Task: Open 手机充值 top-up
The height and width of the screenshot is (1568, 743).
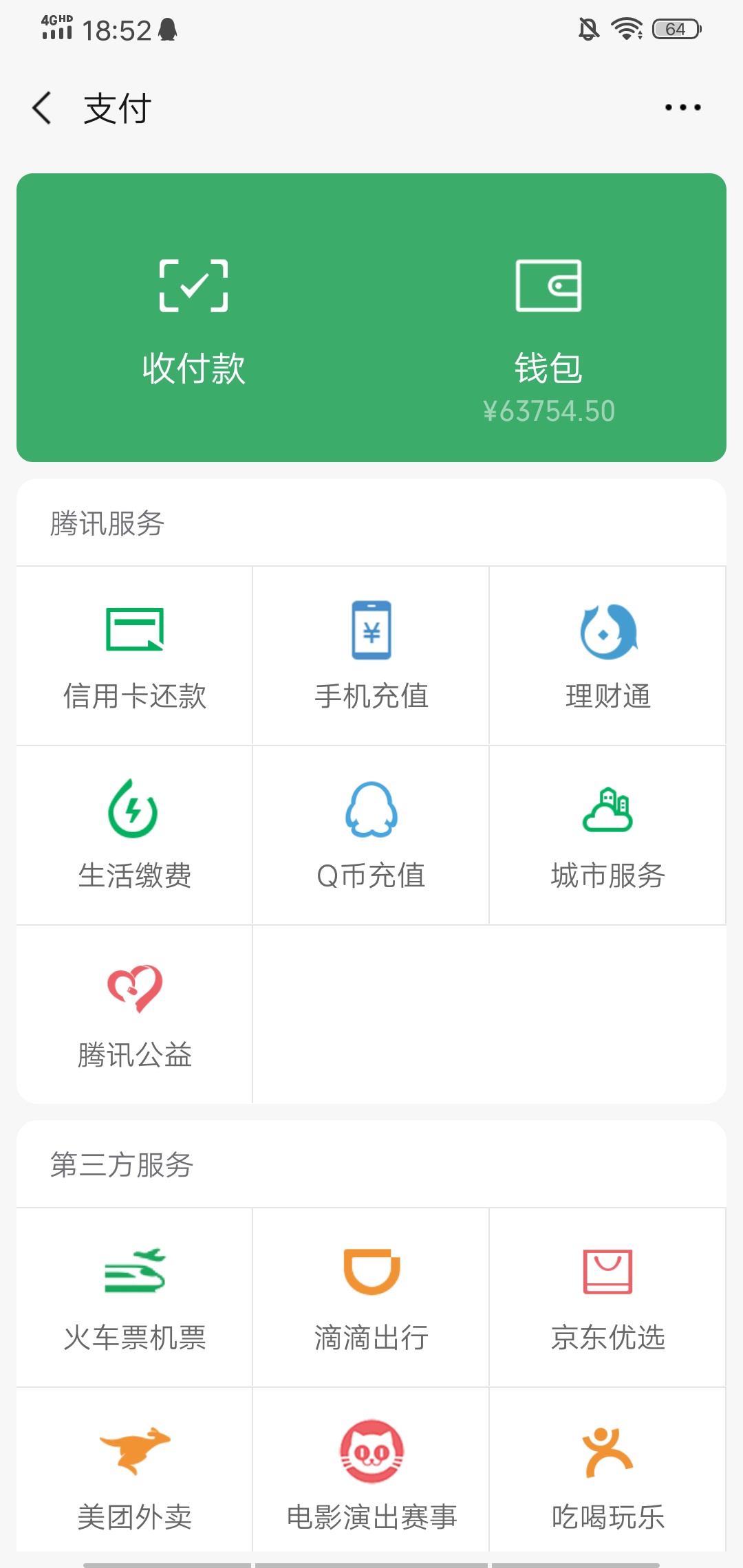Action: pos(371,655)
